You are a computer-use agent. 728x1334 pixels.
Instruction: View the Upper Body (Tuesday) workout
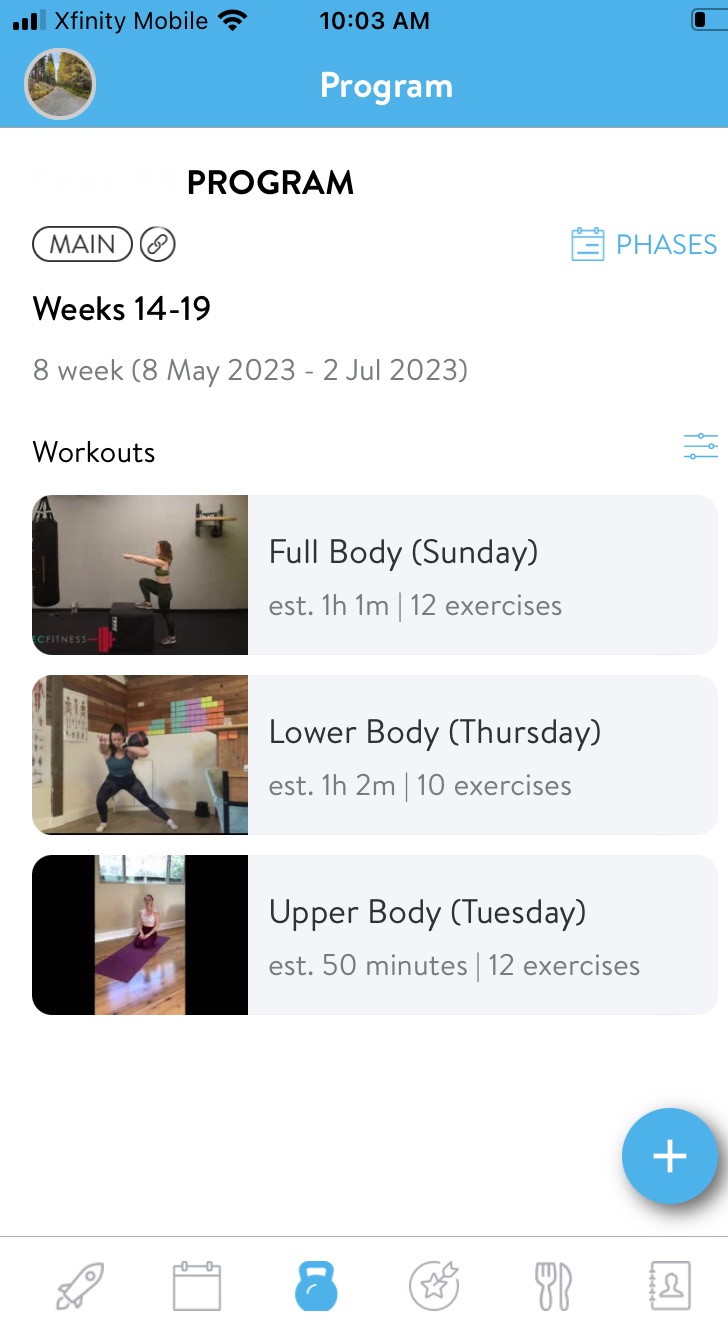374,935
